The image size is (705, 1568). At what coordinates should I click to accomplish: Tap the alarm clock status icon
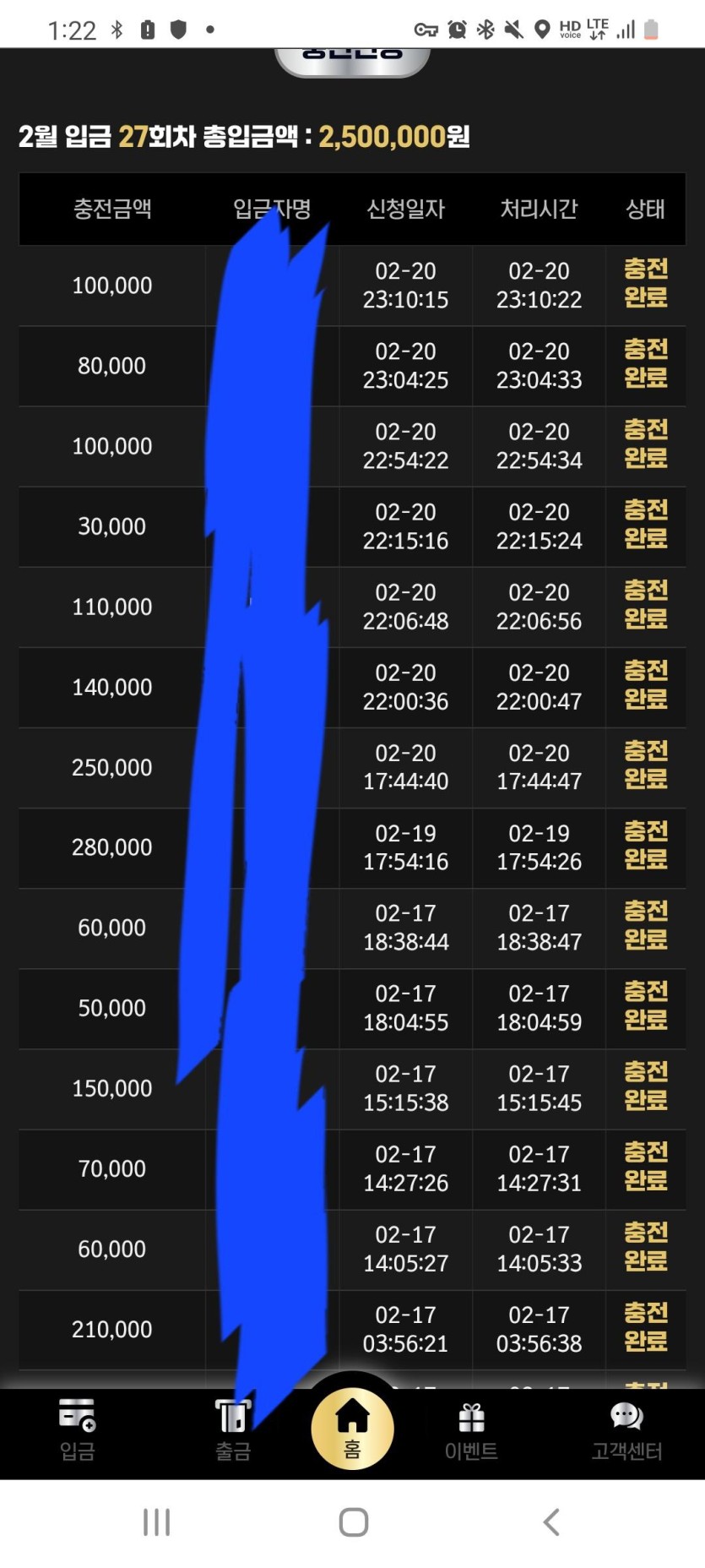coord(456,28)
